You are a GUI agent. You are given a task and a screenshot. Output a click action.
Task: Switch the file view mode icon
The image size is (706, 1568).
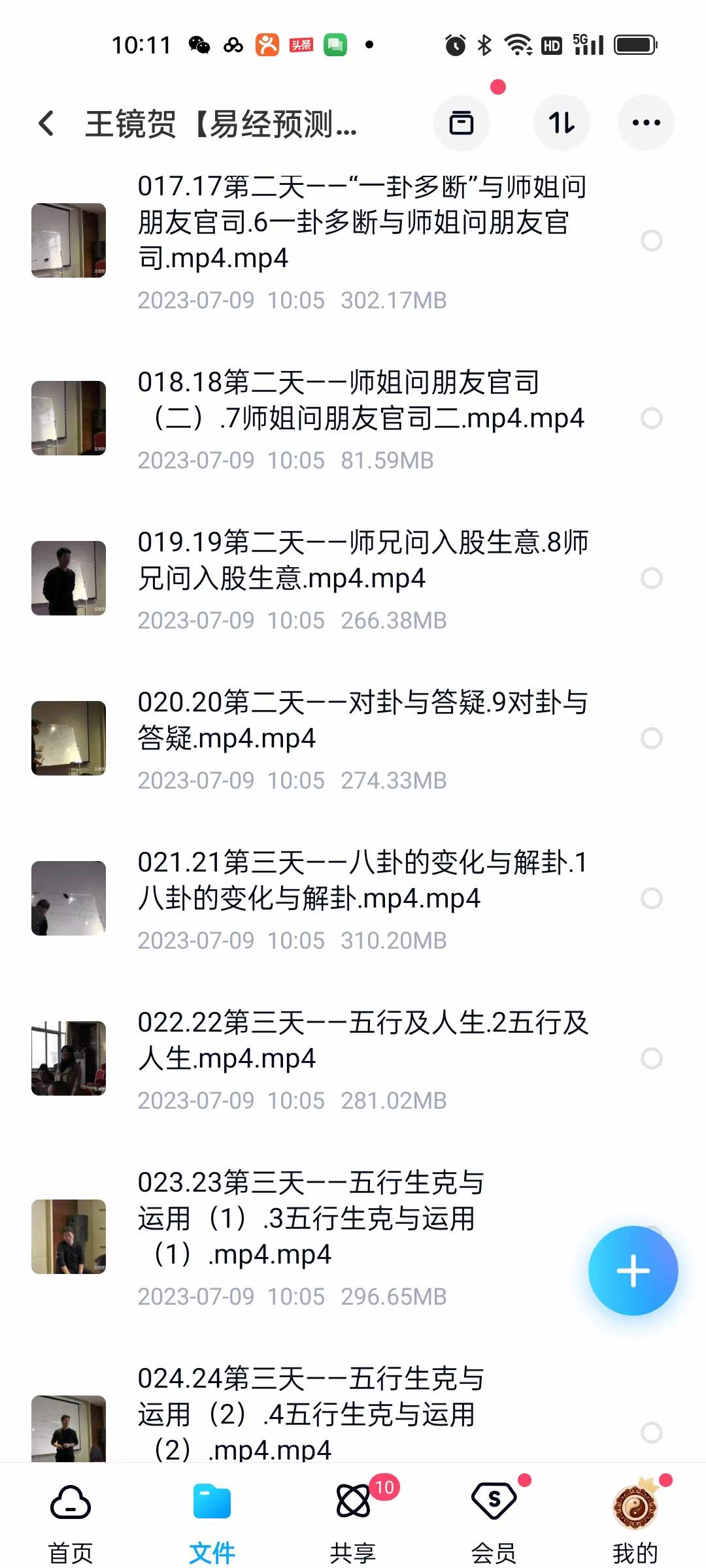(x=462, y=122)
